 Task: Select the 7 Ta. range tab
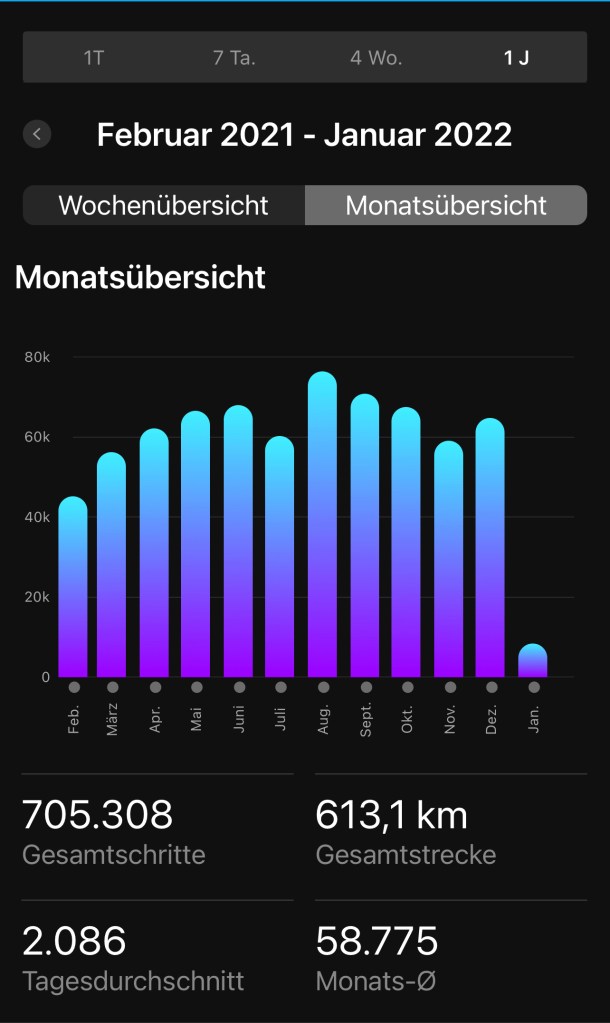(x=234, y=58)
